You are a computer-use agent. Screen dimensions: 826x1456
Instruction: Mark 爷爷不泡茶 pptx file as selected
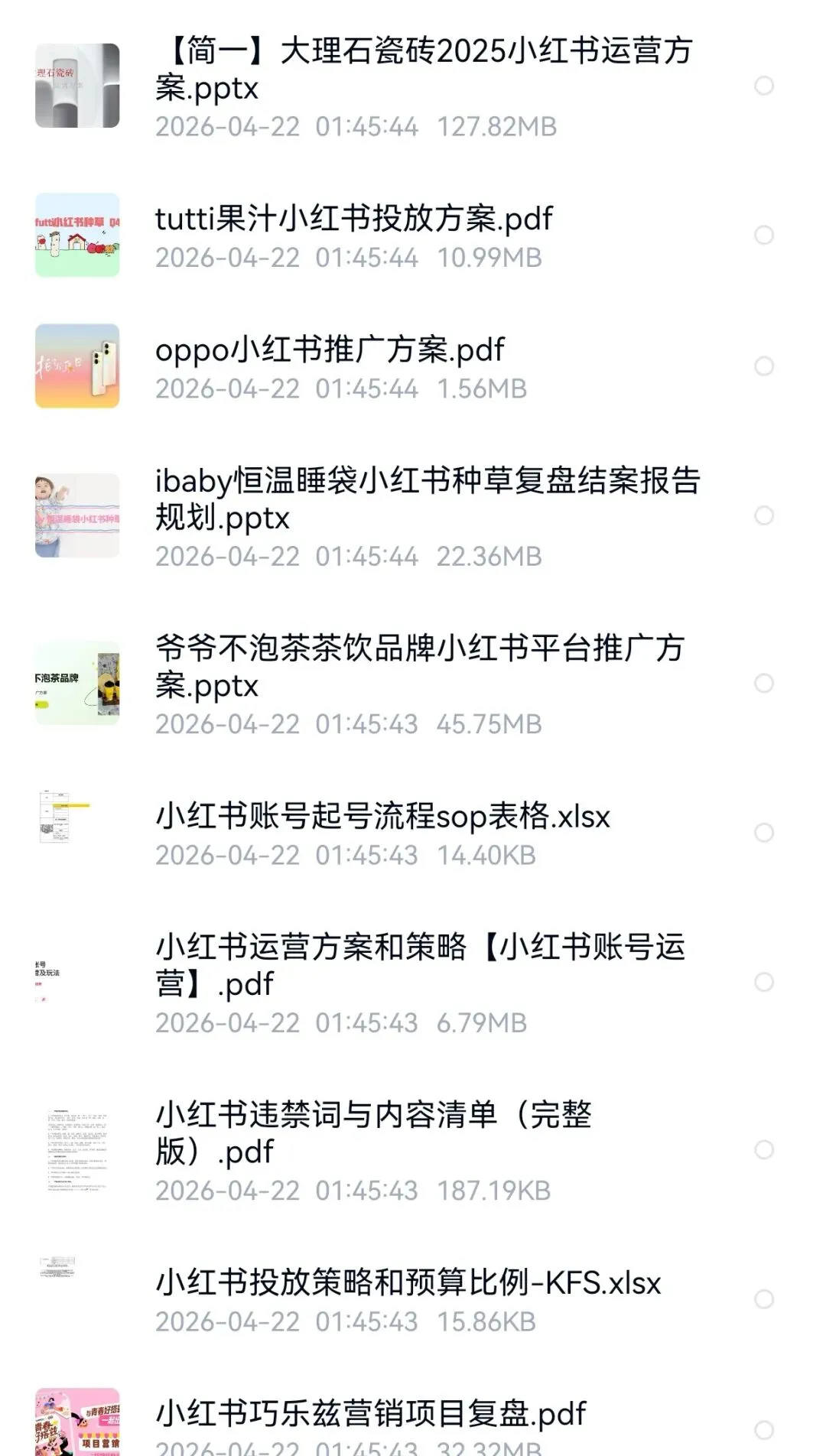pyautogui.click(x=764, y=683)
